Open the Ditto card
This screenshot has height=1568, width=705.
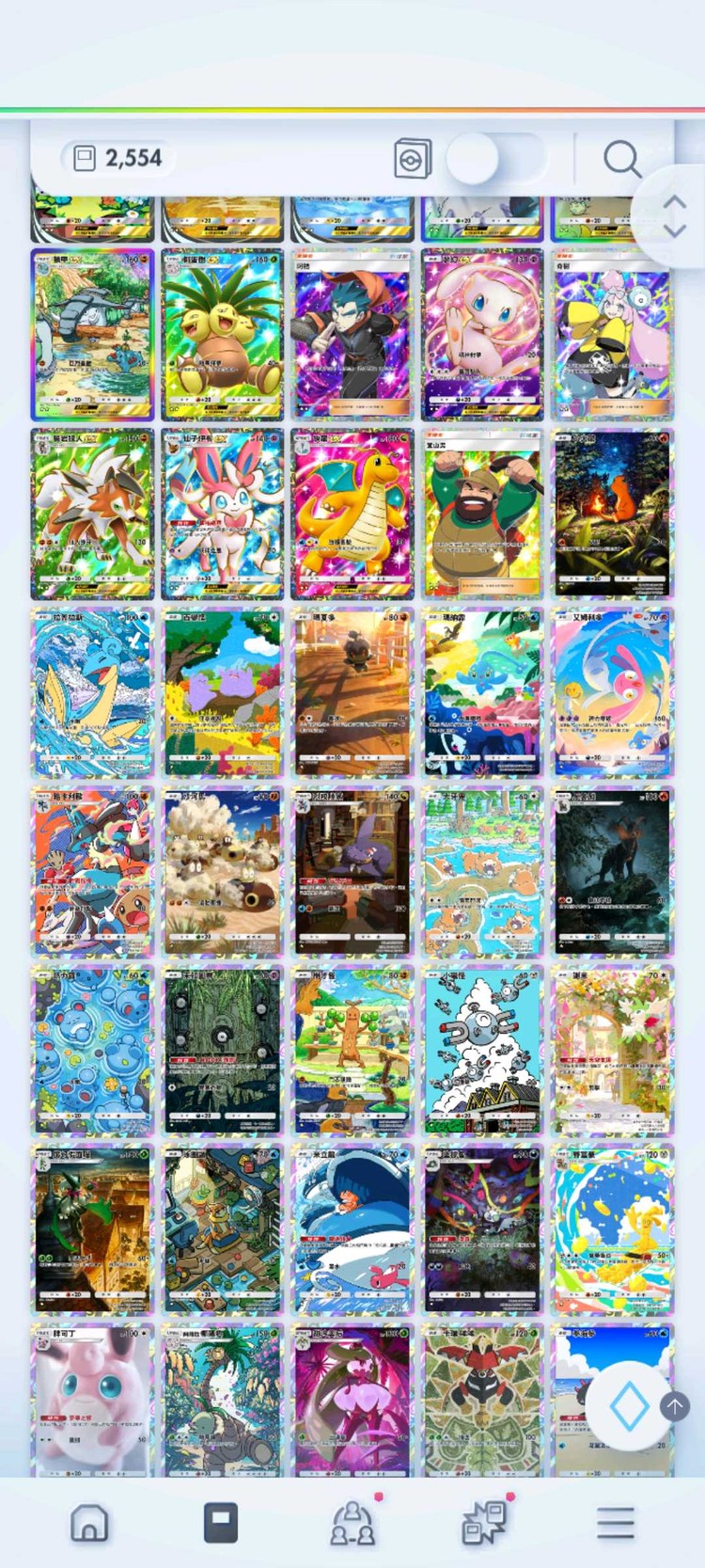point(222,692)
